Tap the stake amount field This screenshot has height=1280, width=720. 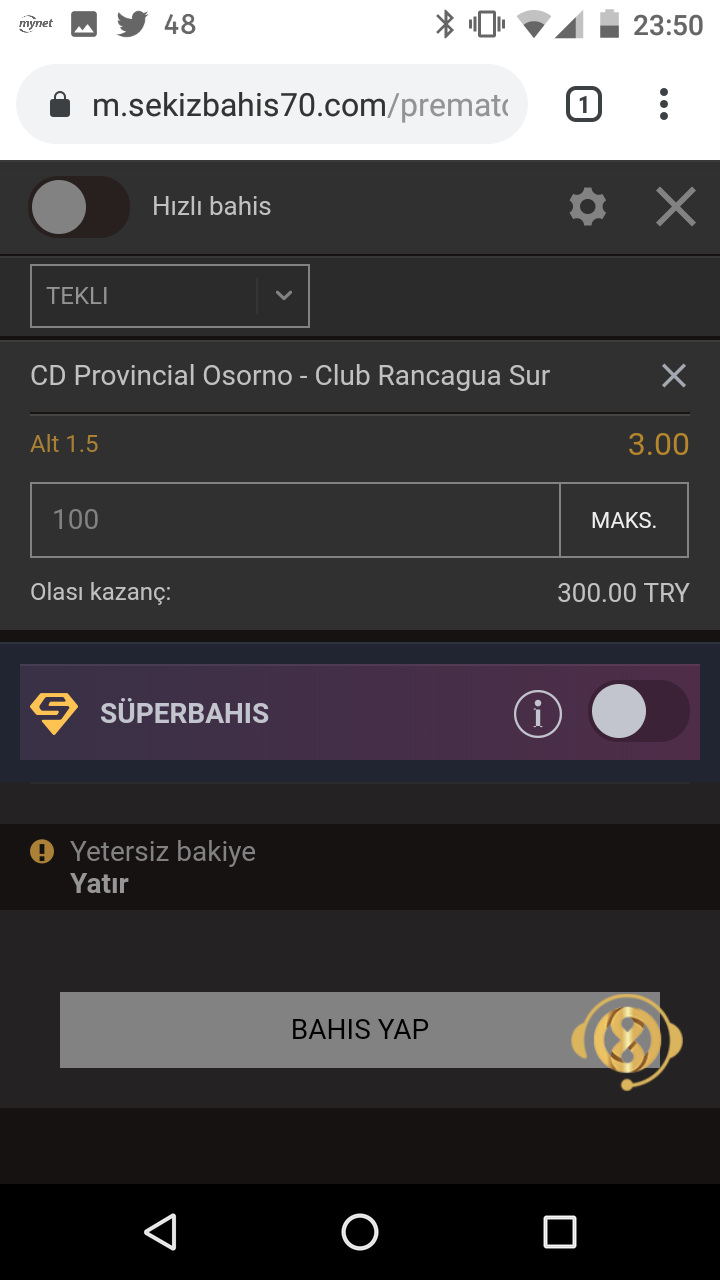point(295,520)
